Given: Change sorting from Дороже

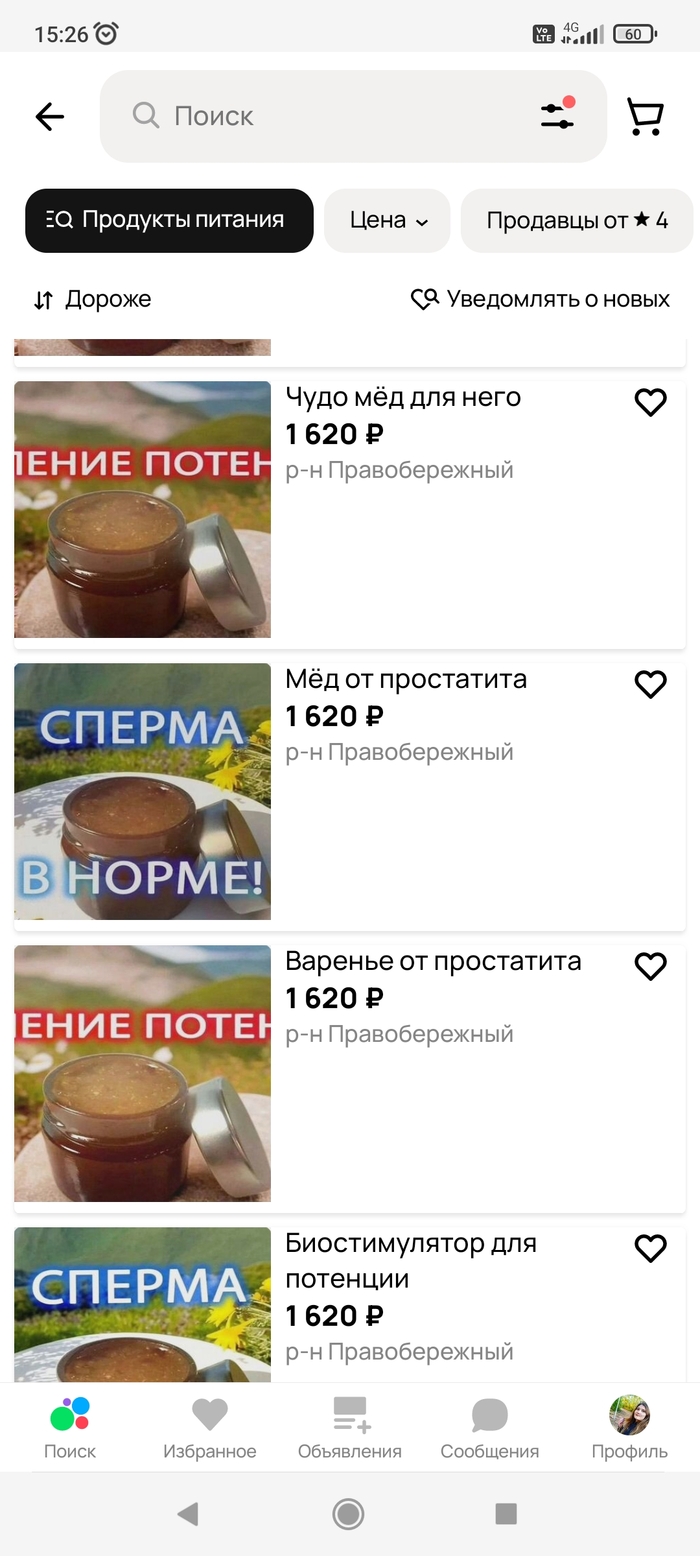Looking at the screenshot, I should [x=93, y=299].
